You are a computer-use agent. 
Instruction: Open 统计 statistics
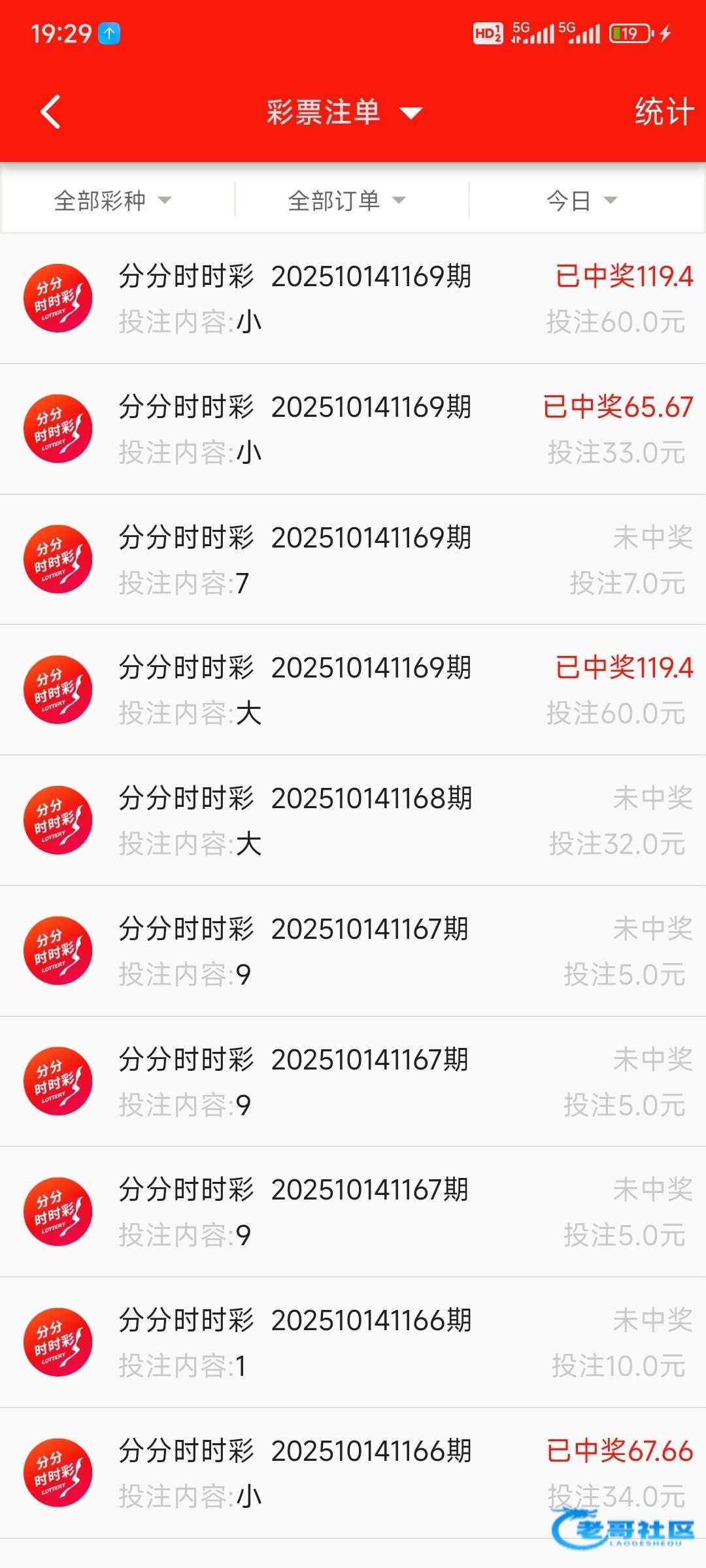point(664,112)
